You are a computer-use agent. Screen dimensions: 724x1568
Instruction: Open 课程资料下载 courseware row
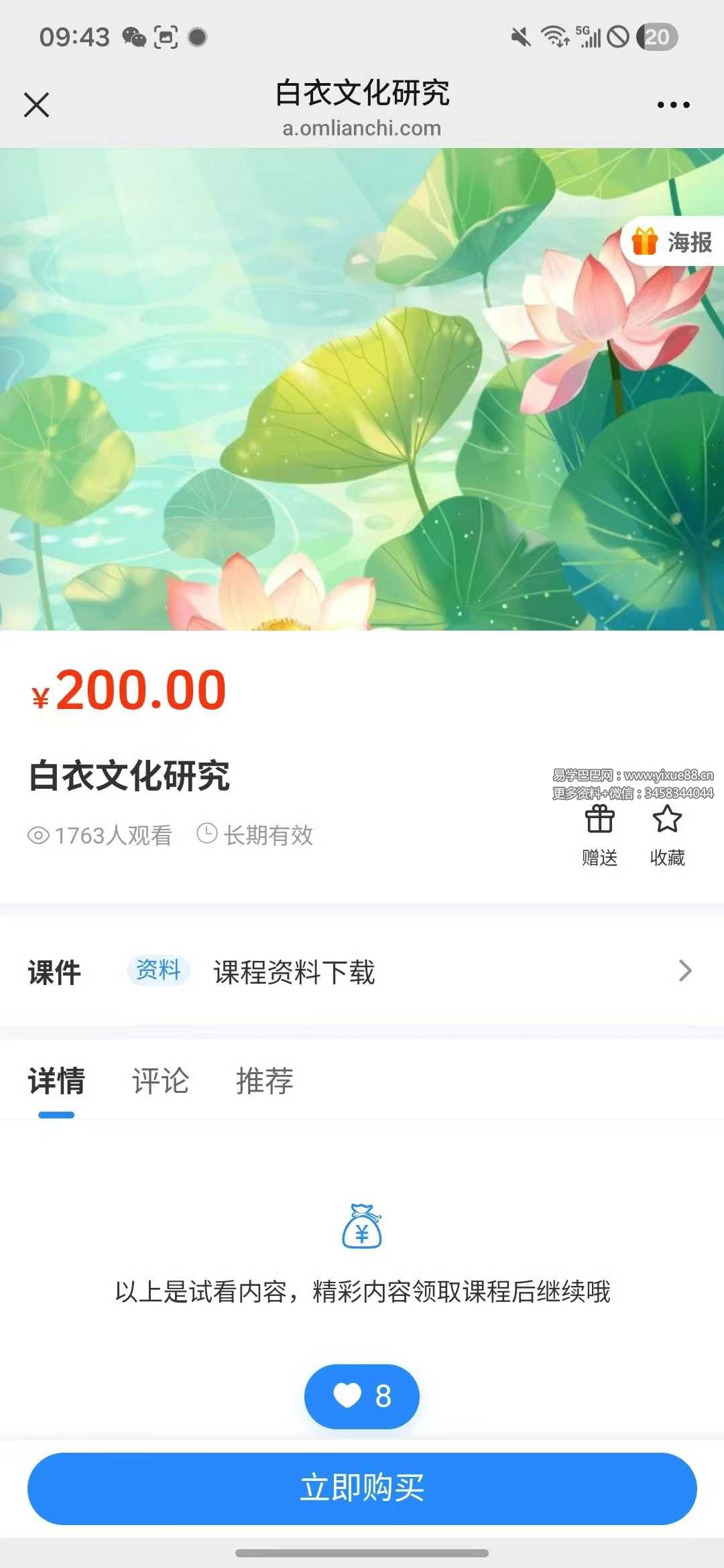(362, 972)
